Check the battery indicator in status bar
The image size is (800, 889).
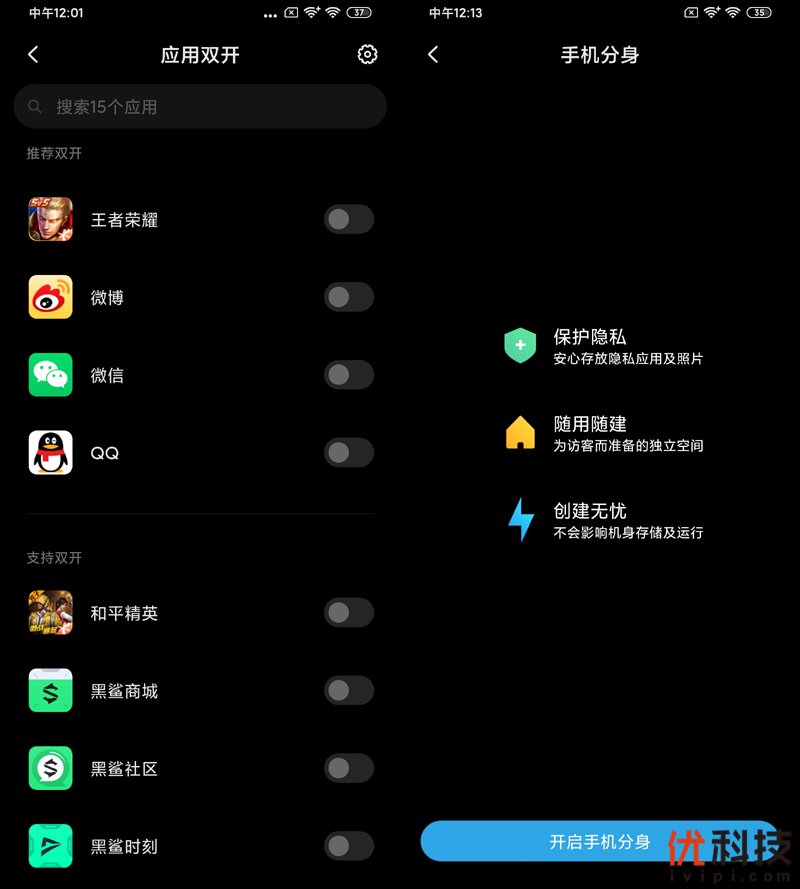[360, 14]
